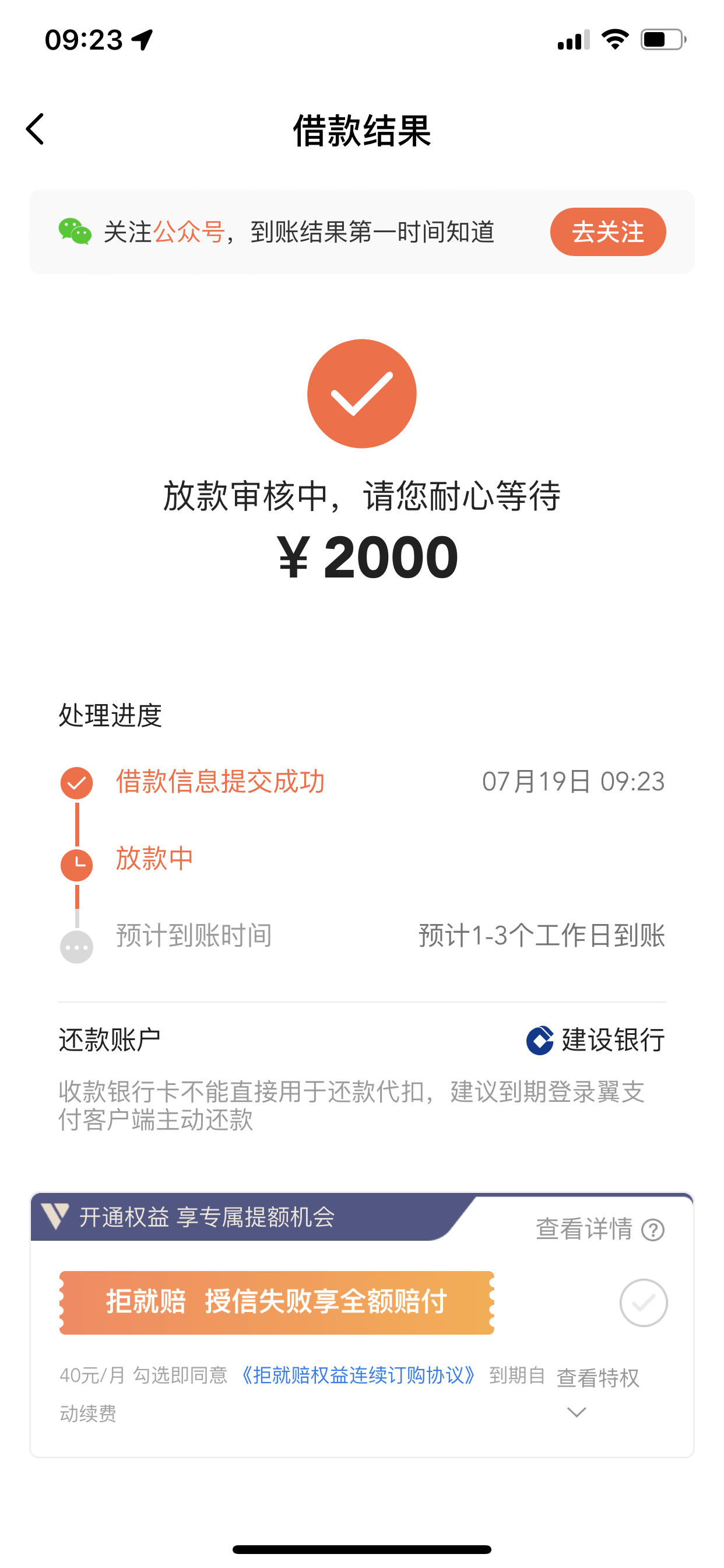724x1568 pixels.
Task: Tap the 去关注 button
Action: coord(608,232)
